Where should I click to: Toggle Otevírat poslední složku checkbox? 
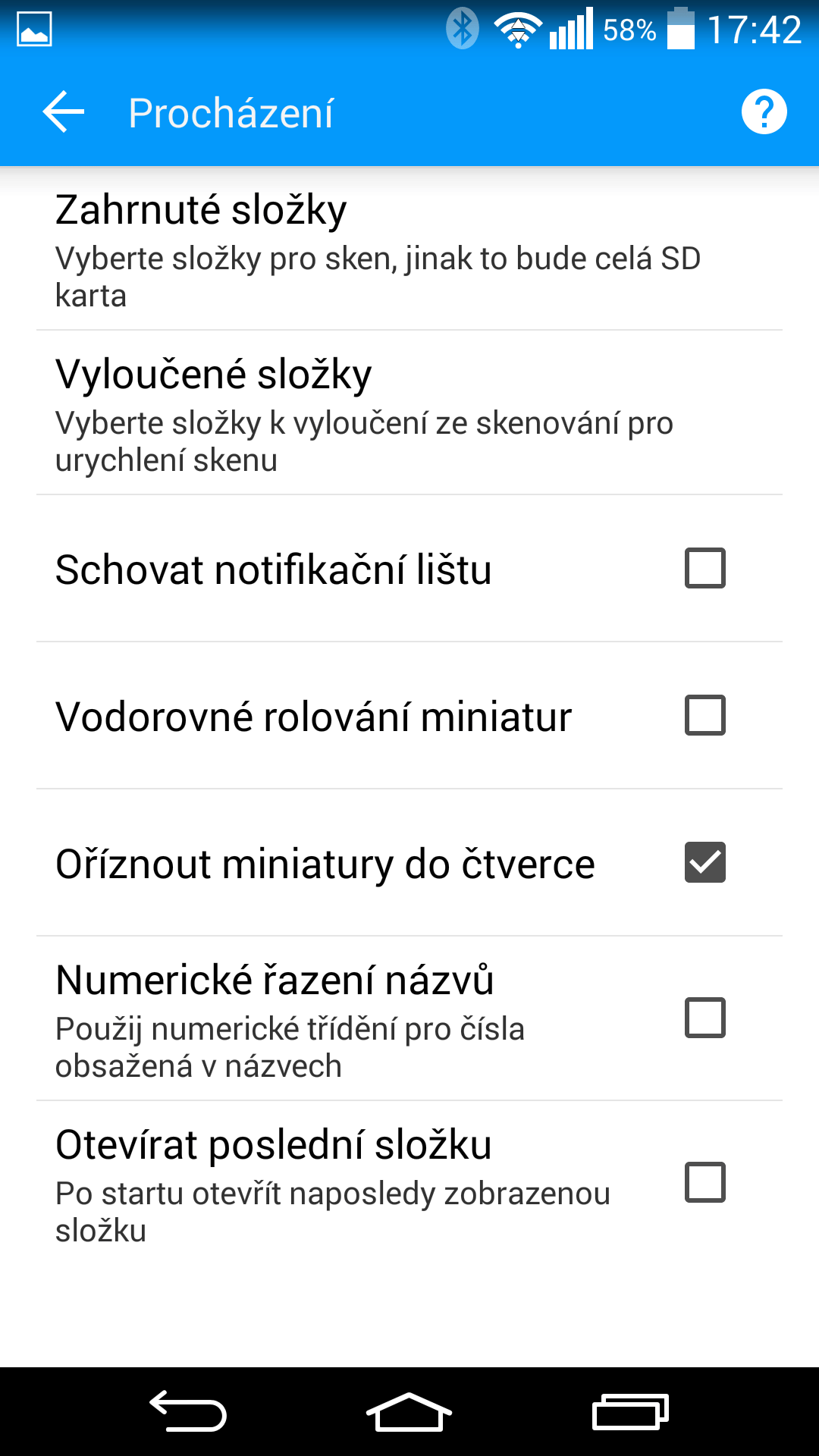(705, 1182)
